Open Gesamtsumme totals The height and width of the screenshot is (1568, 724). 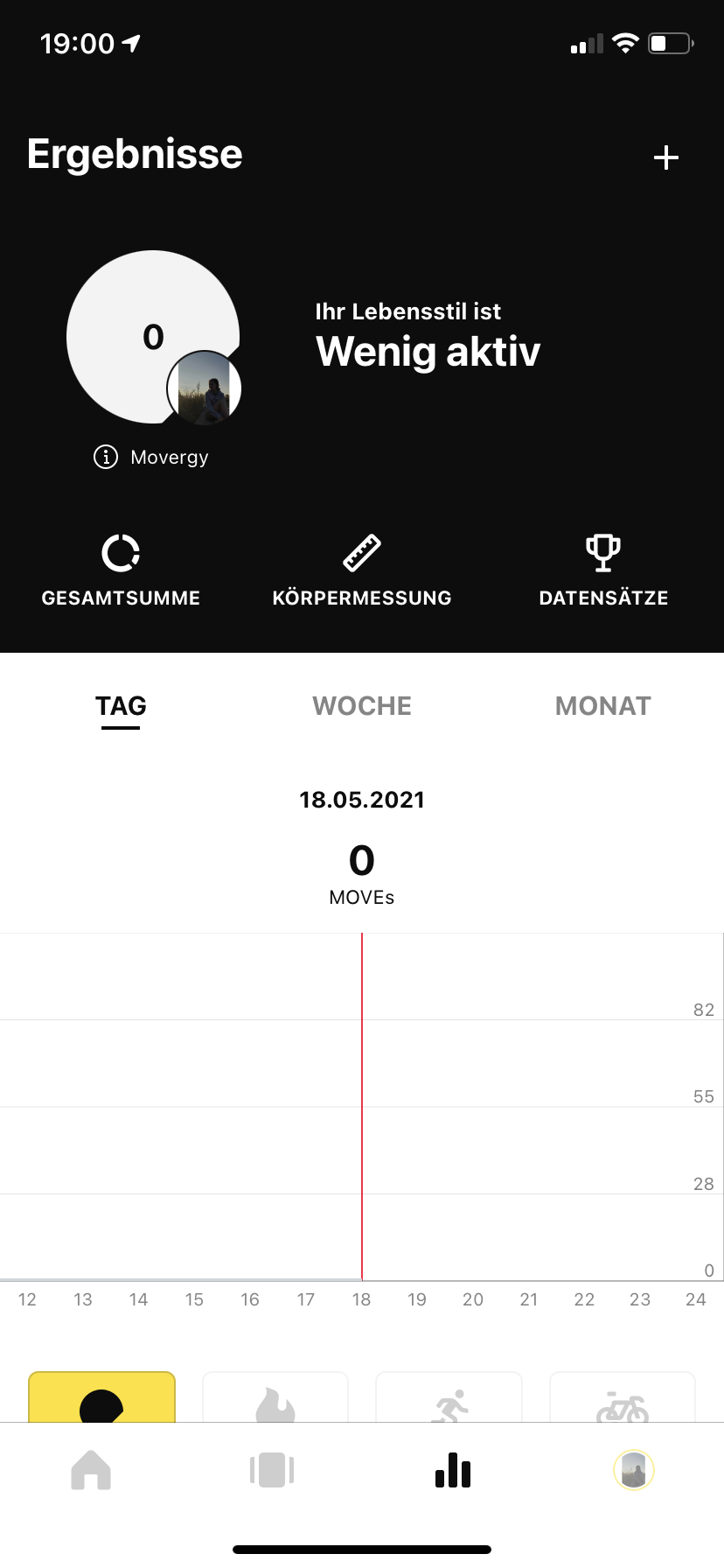pyautogui.click(x=121, y=570)
